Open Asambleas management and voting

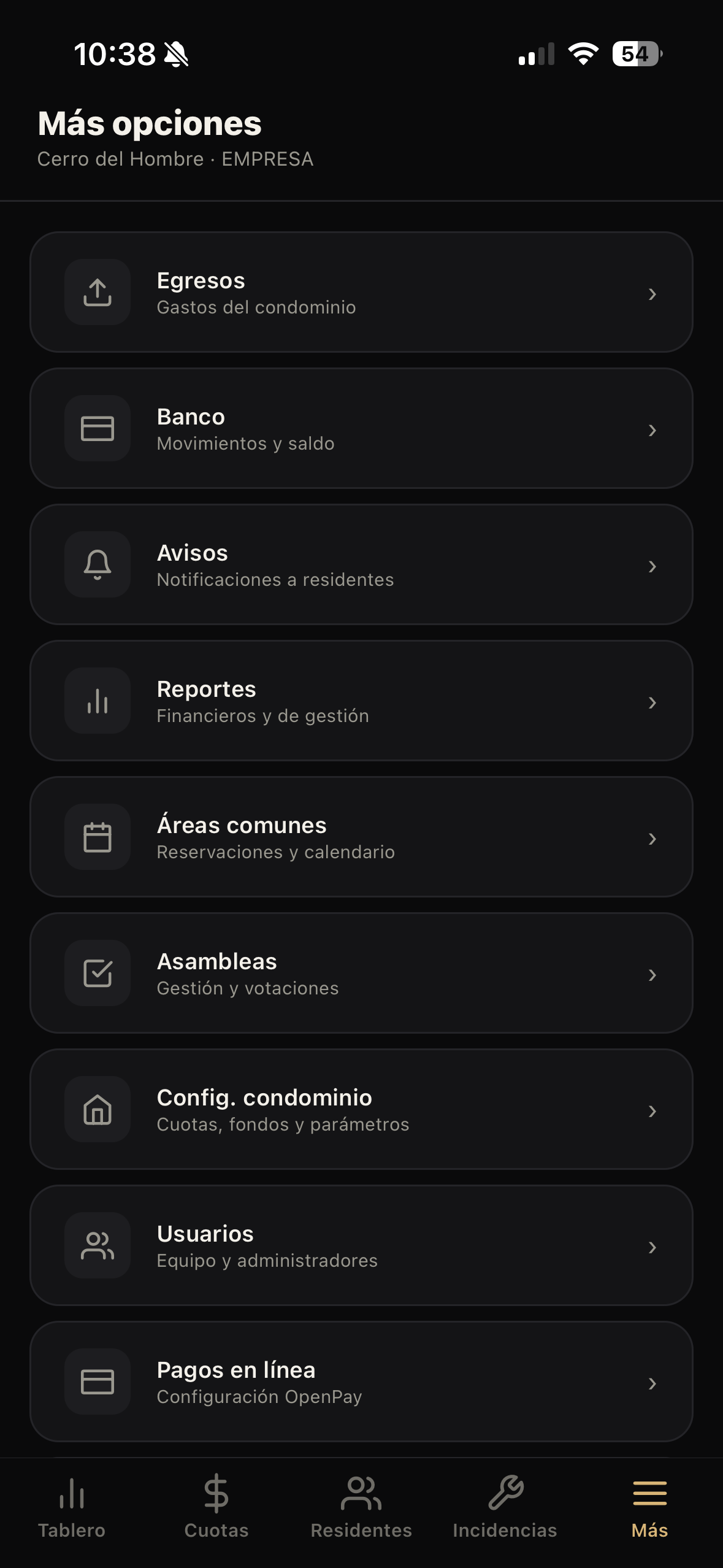361,973
